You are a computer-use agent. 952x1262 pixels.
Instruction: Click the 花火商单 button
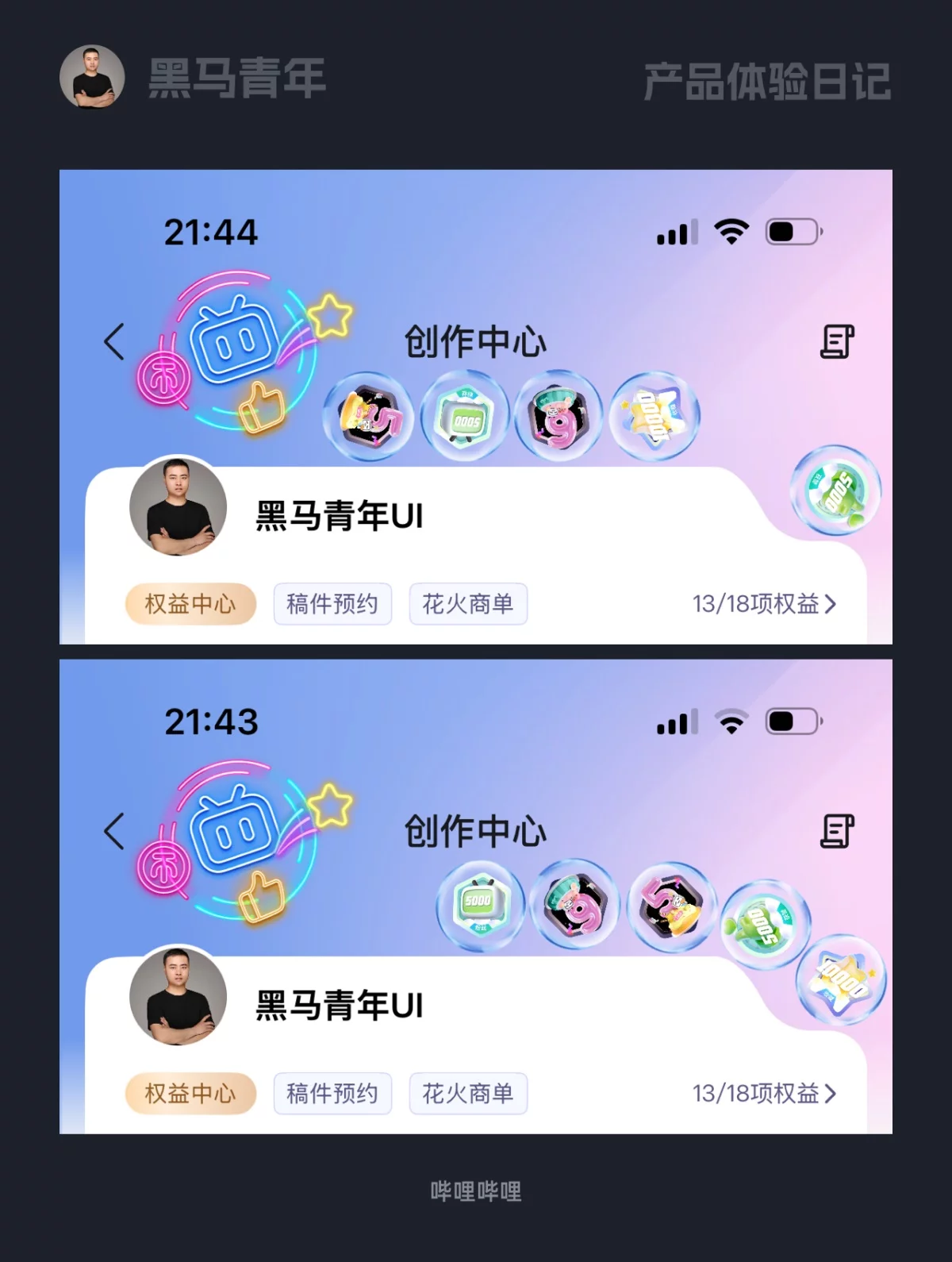click(x=467, y=604)
